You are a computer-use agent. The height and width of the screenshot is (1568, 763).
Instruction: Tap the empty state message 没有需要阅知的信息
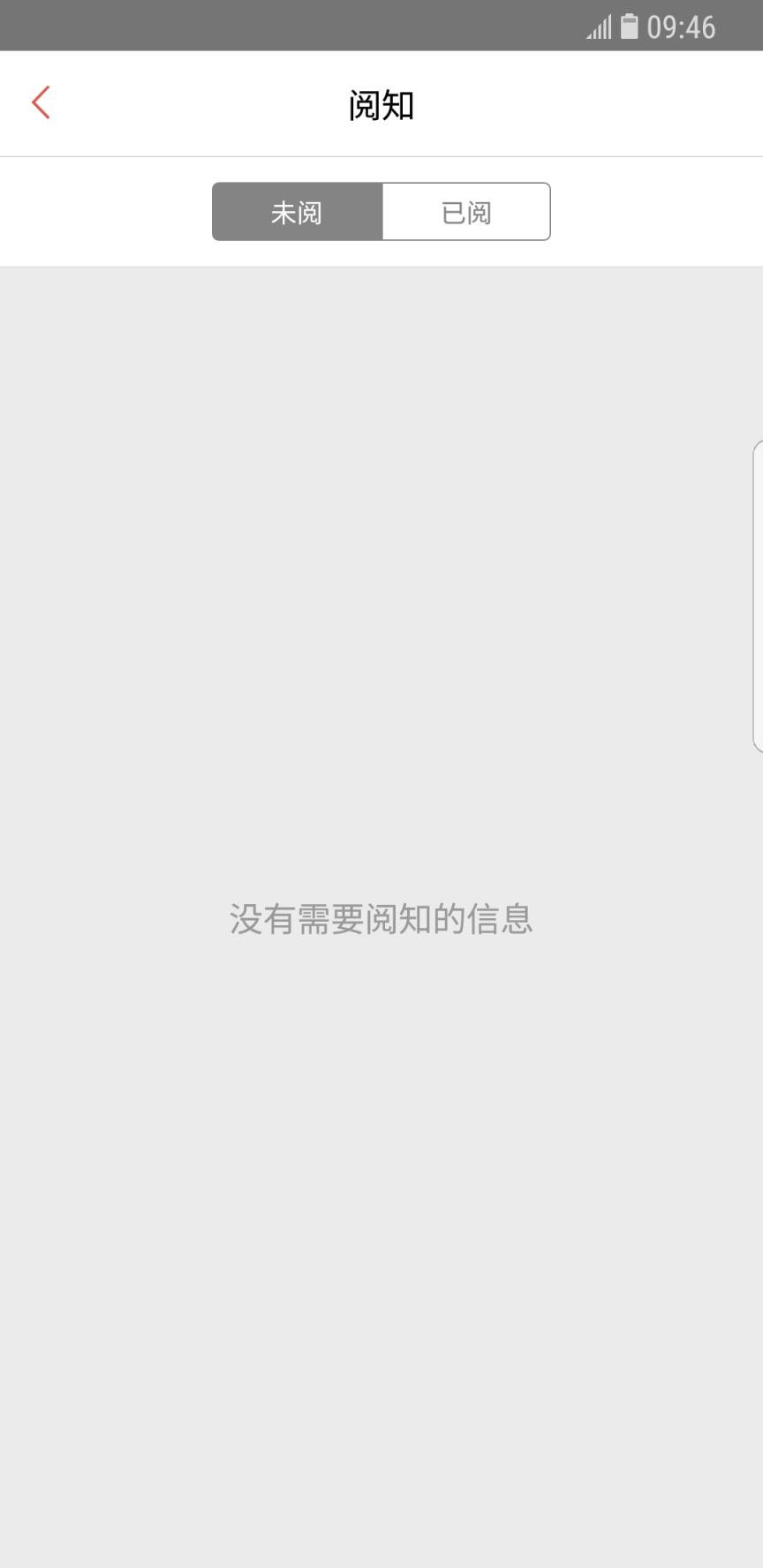(x=381, y=920)
